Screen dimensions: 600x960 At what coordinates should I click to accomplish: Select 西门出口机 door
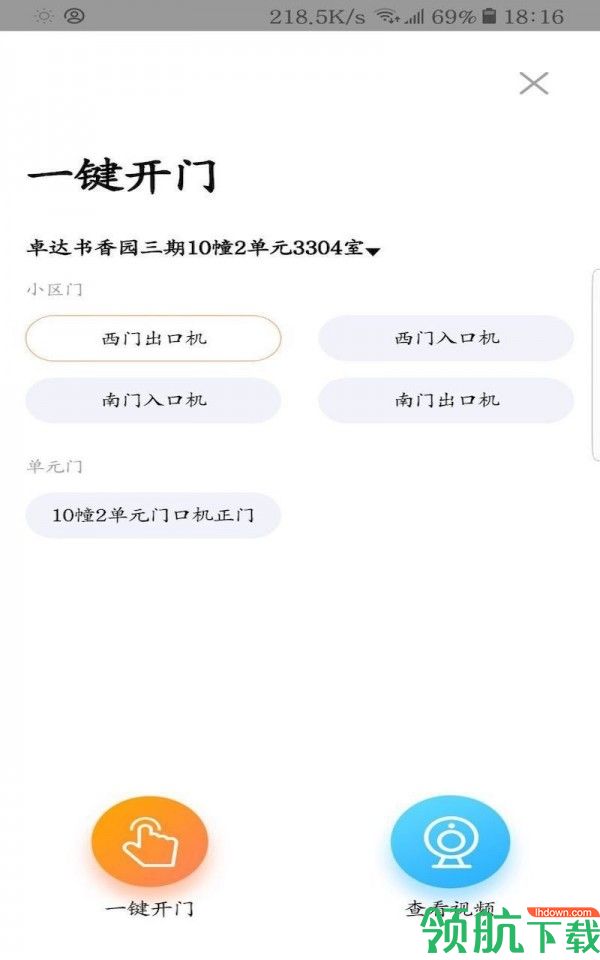tap(153, 338)
